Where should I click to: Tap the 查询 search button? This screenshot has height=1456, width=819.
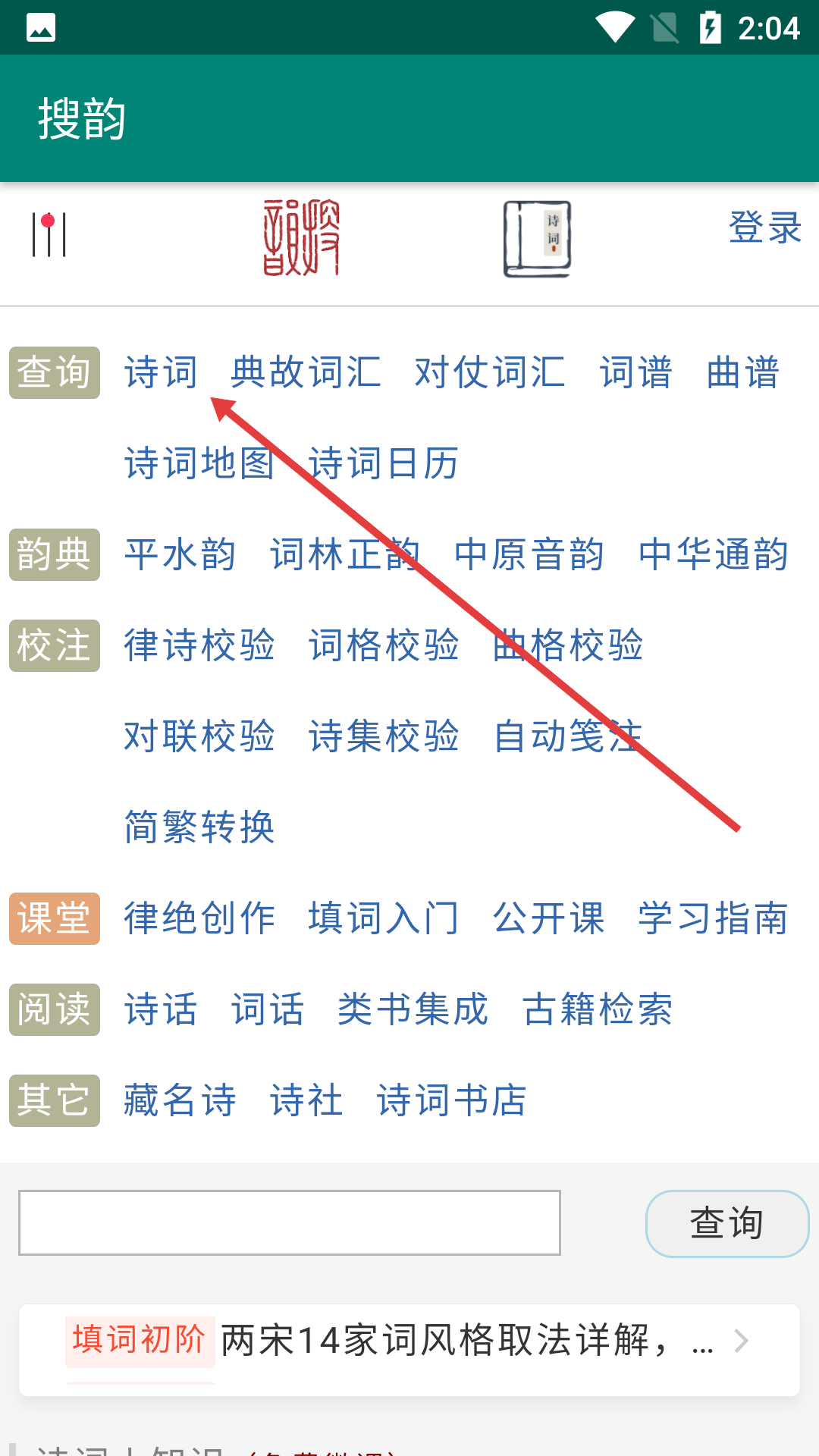point(727,1223)
